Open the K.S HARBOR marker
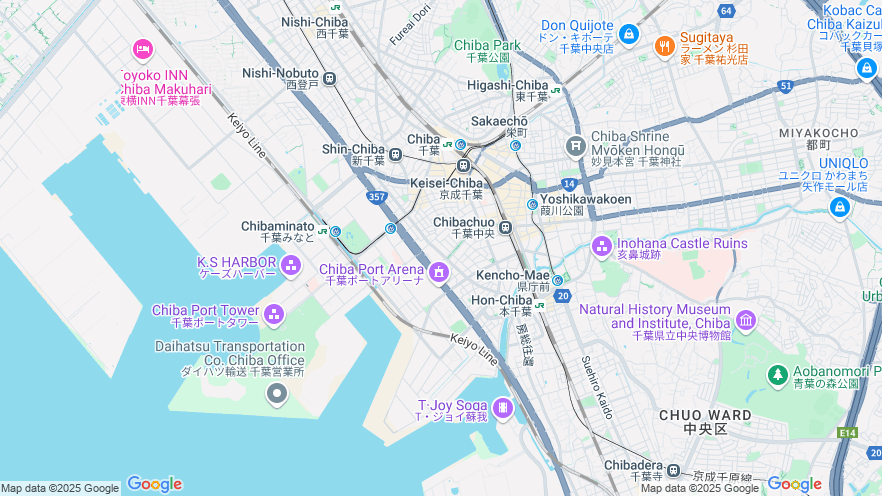The height and width of the screenshot is (496, 882). pyautogui.click(x=291, y=265)
